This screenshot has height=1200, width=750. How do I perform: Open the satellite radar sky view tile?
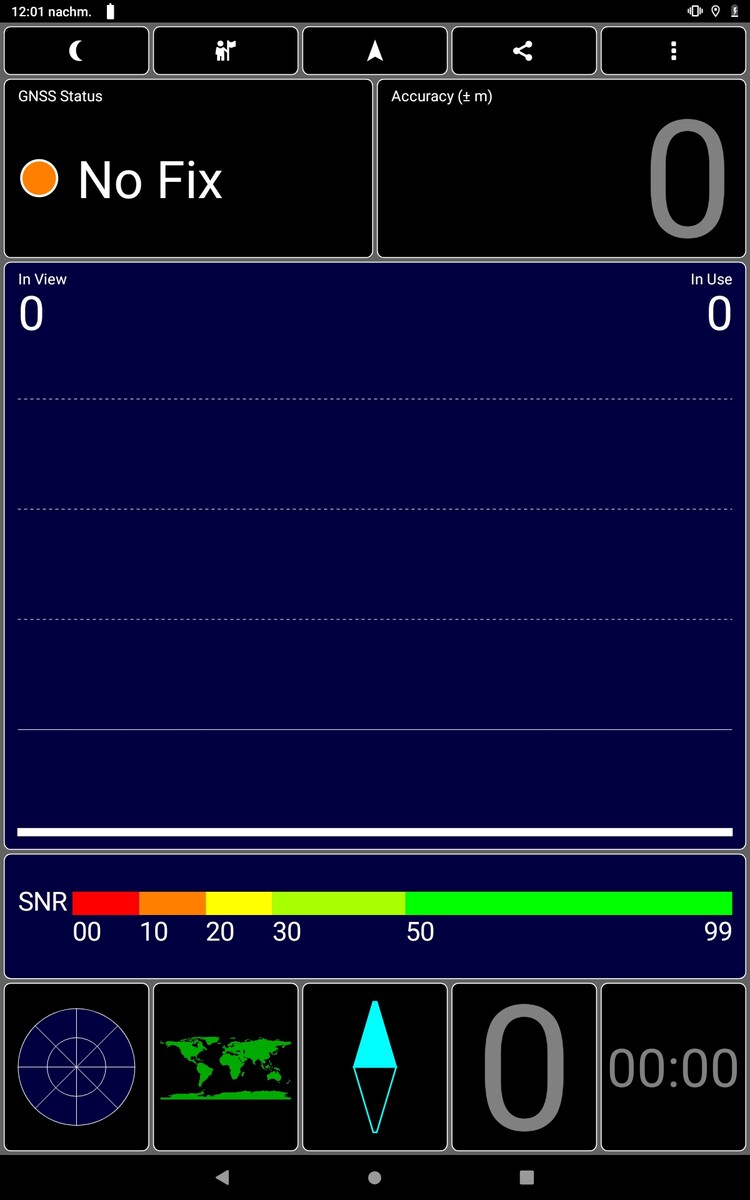tap(76, 1067)
